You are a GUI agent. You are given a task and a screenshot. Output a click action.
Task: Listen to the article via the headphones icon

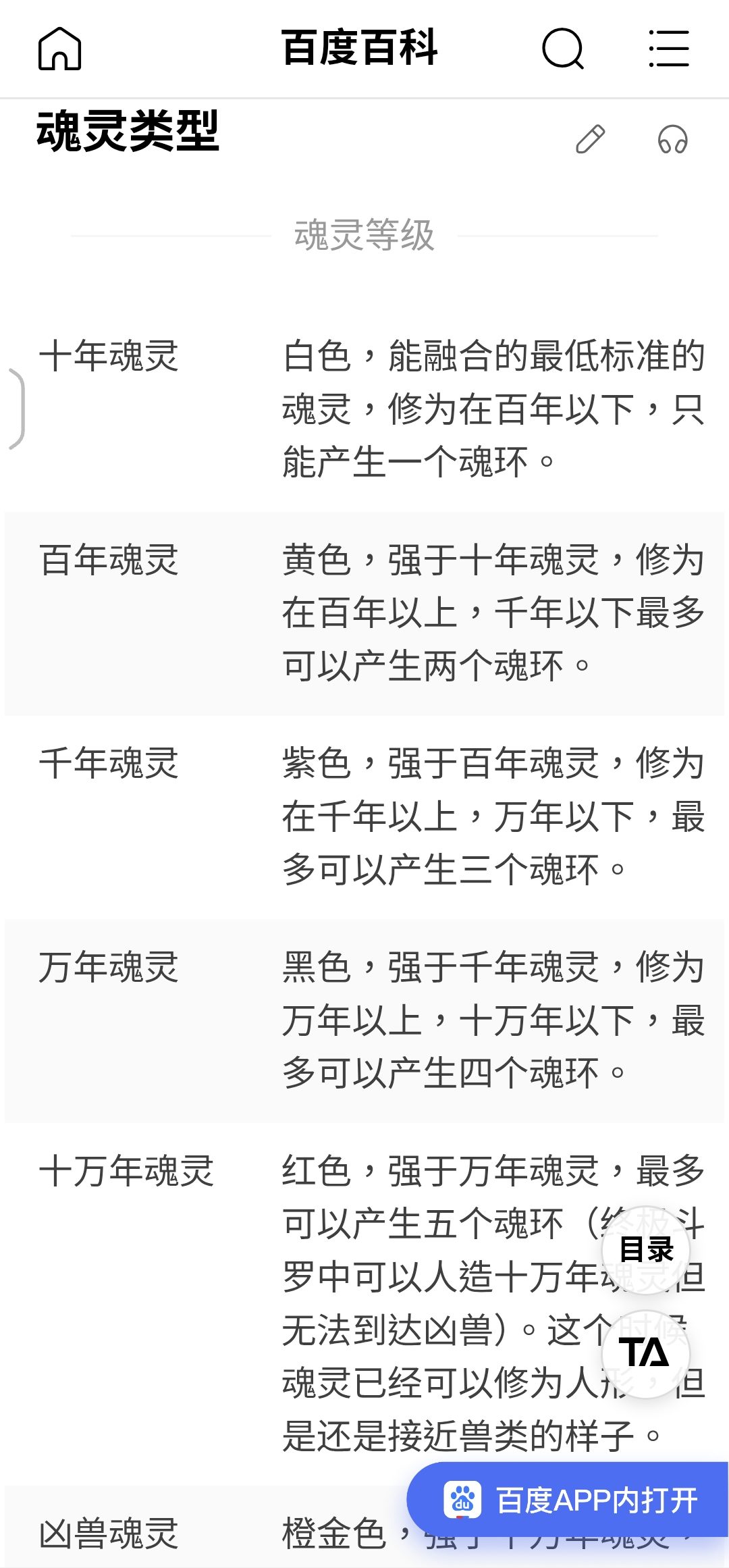[672, 139]
